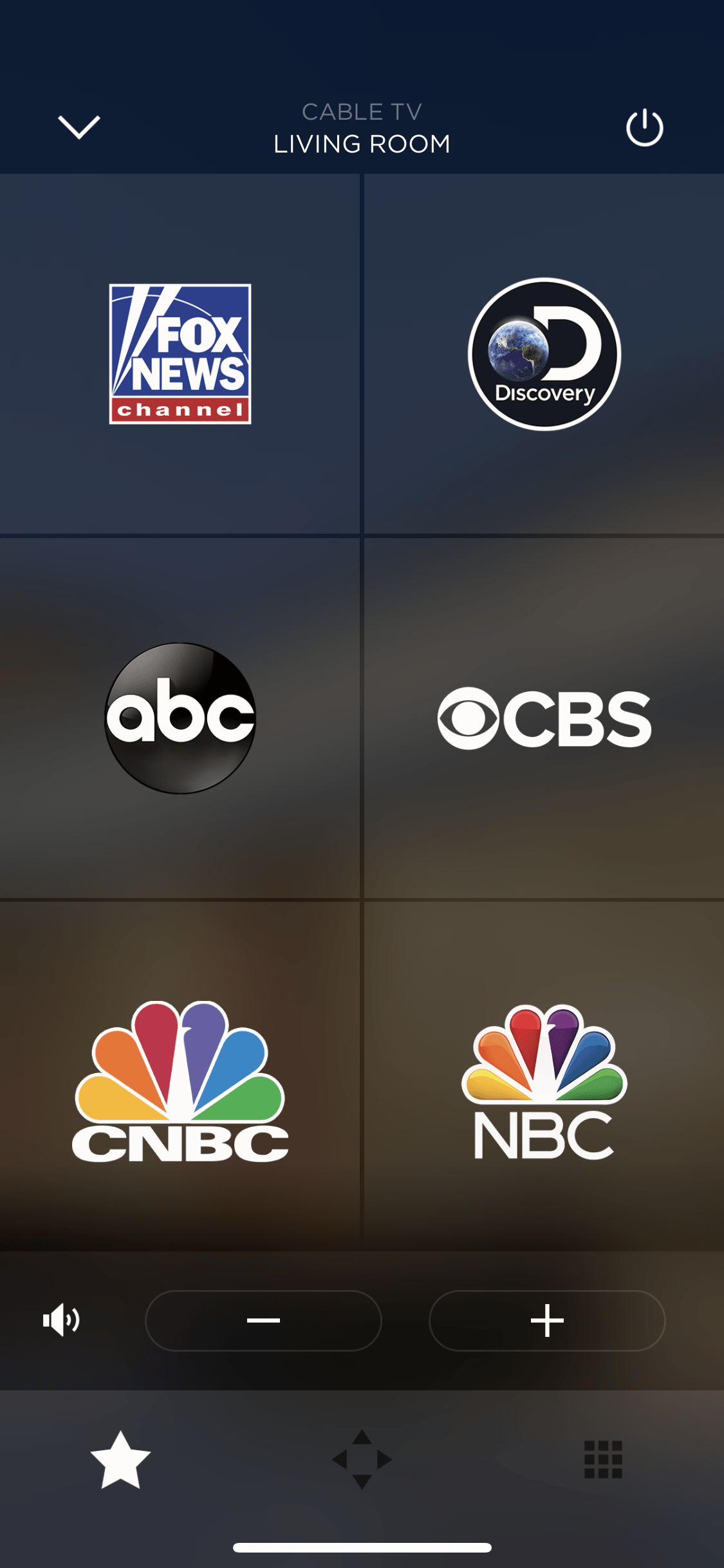Switch to the favorites star tab
724x1568 pixels.
pyautogui.click(x=120, y=1460)
